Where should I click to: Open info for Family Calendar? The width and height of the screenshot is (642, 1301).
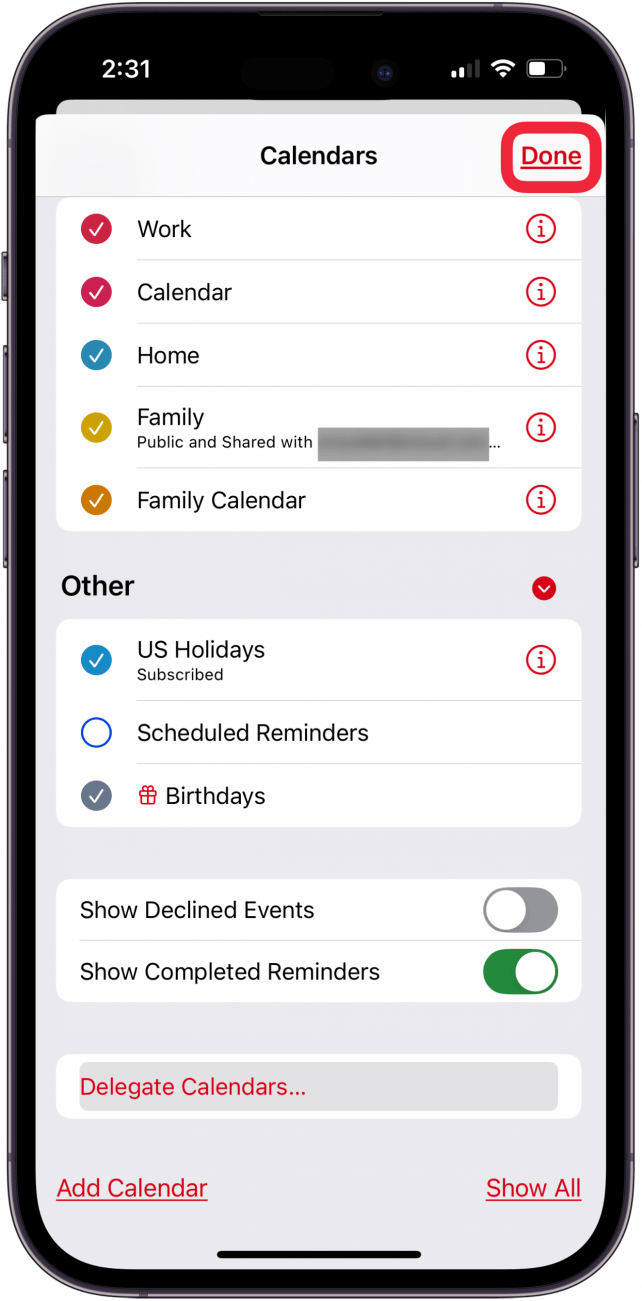(540, 499)
